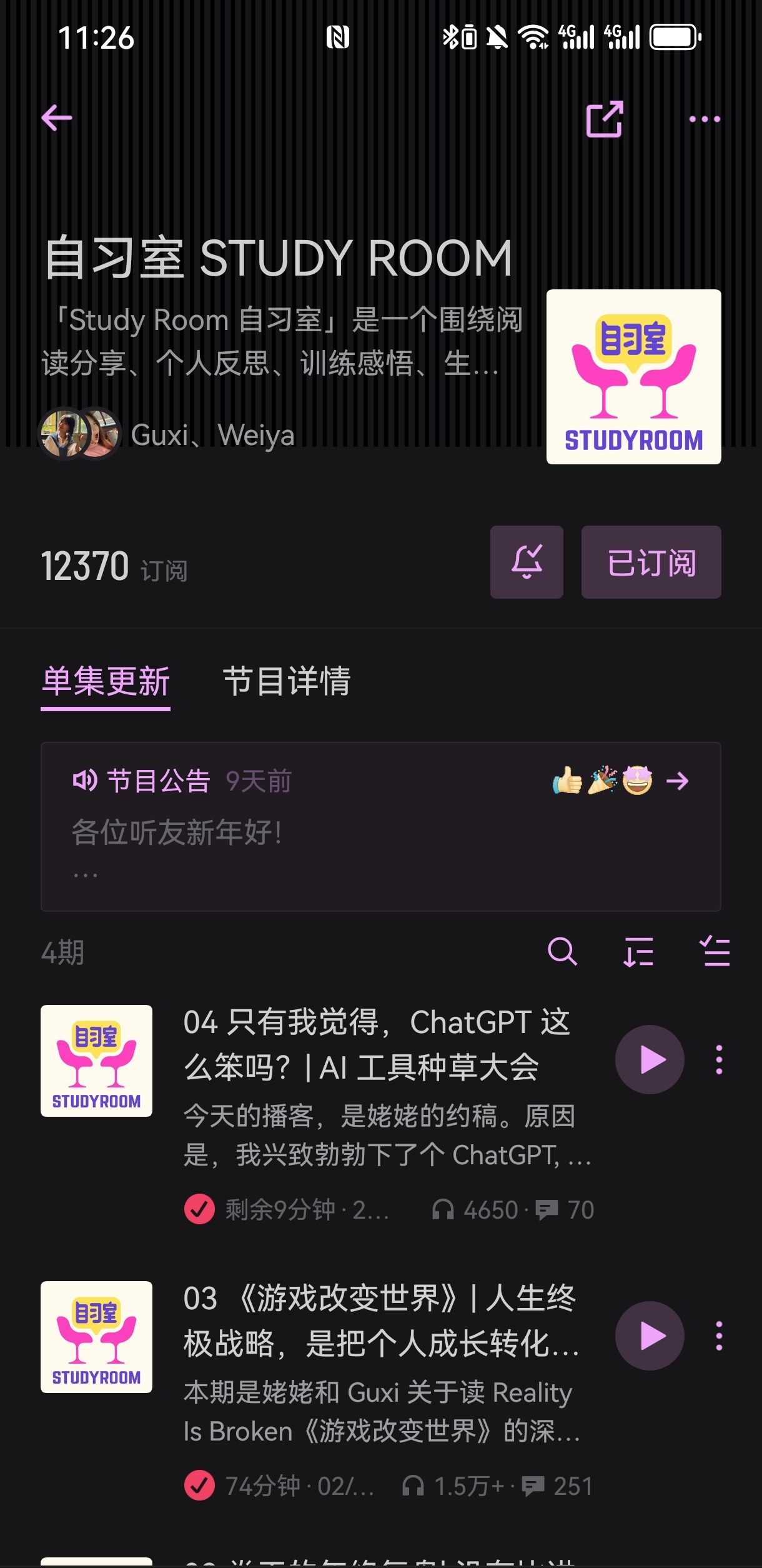The height and width of the screenshot is (1568, 762).
Task: Open more options for episode 04
Action: point(719,1059)
